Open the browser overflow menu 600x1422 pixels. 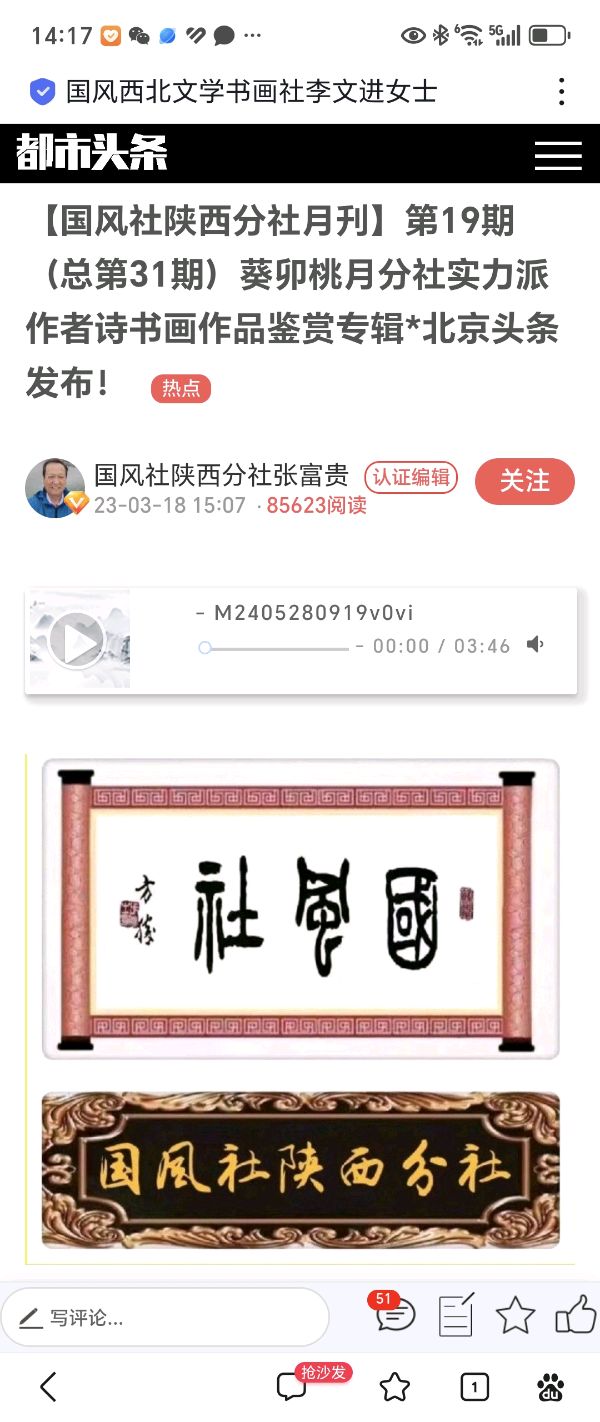click(x=561, y=92)
